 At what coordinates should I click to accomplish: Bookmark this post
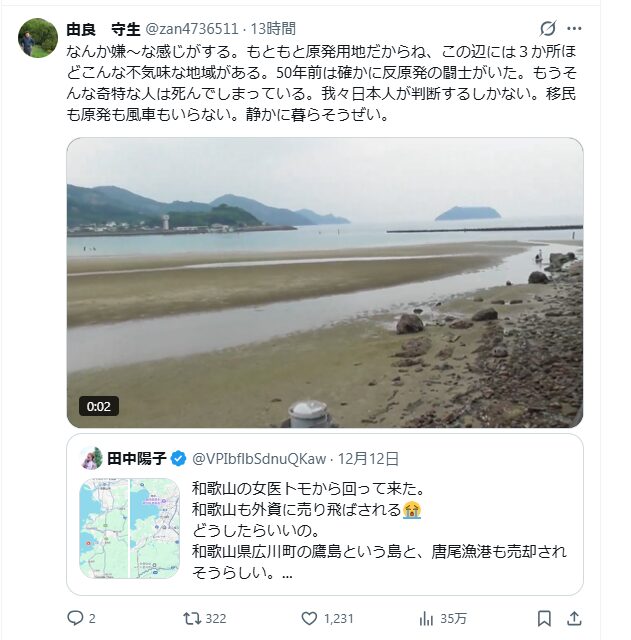(544, 618)
